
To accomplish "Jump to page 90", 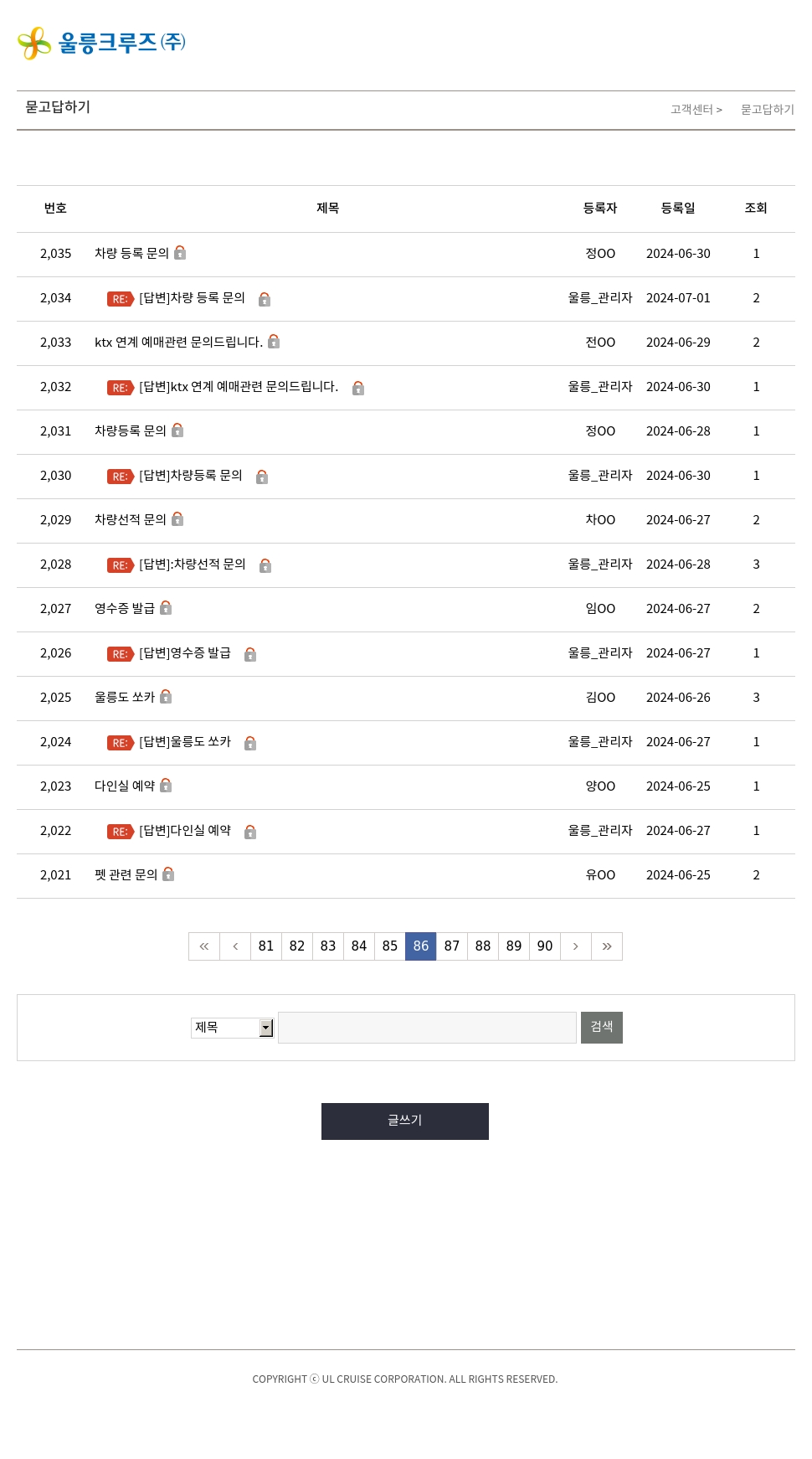I will [x=545, y=946].
